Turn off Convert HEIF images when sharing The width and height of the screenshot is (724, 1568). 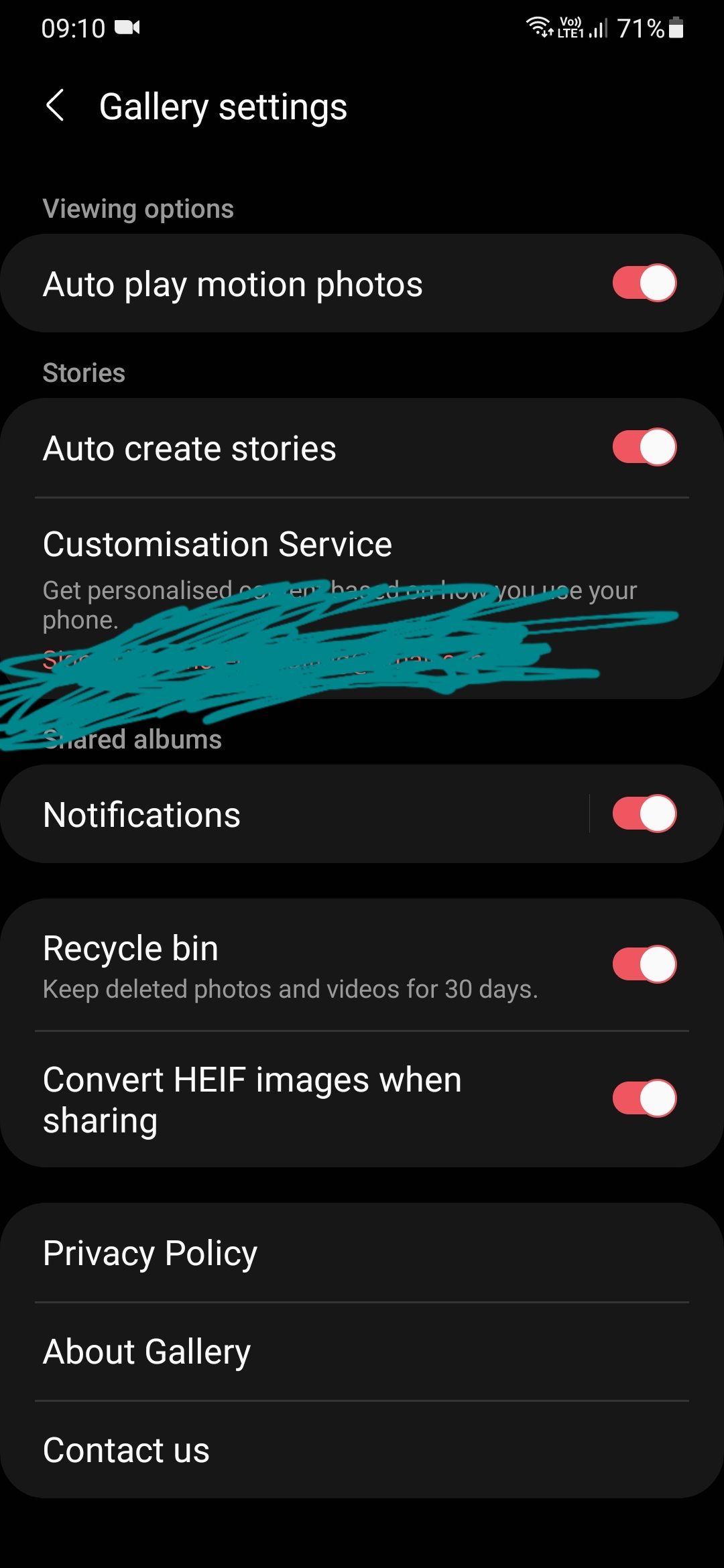pos(645,1097)
